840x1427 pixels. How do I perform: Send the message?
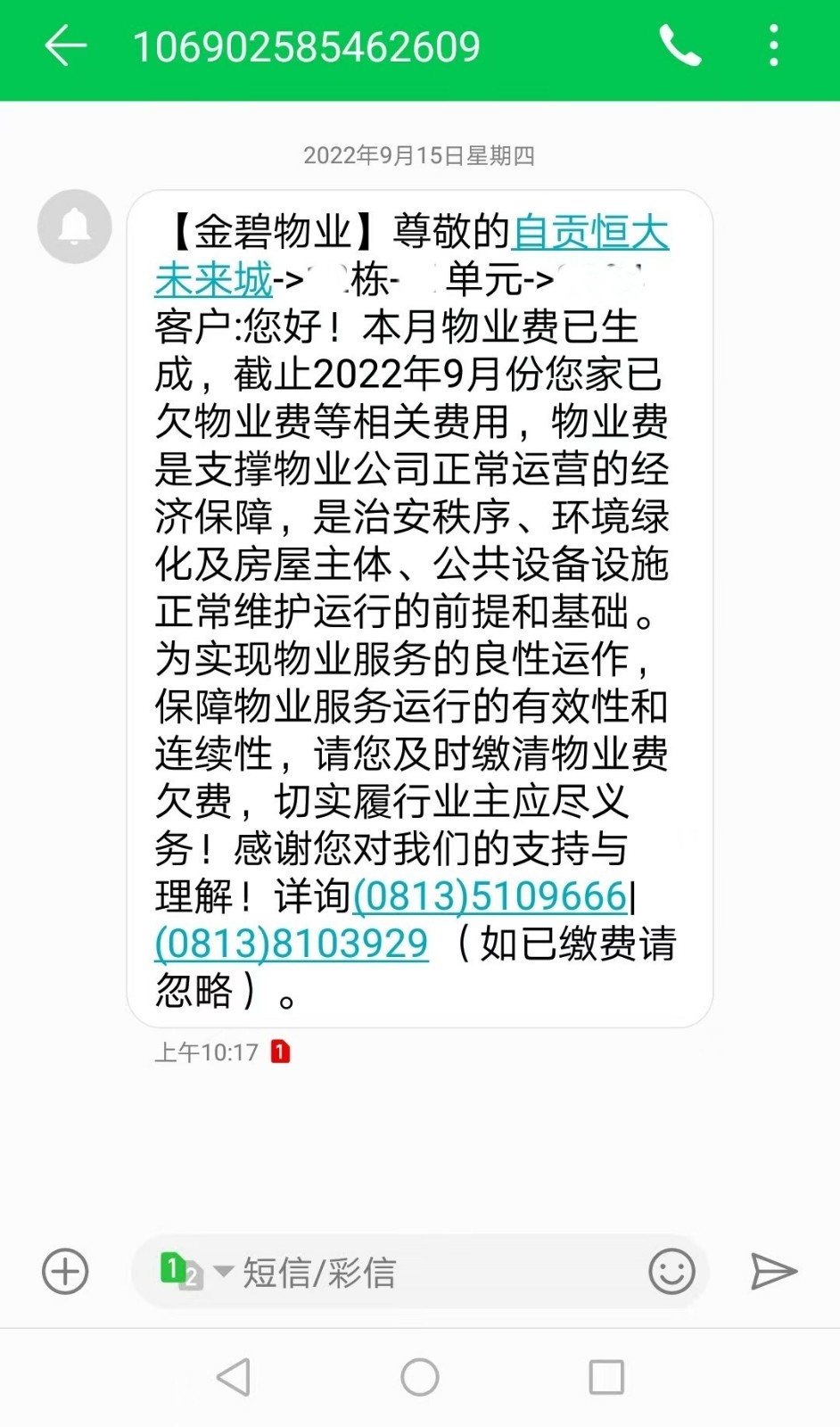click(x=773, y=1271)
